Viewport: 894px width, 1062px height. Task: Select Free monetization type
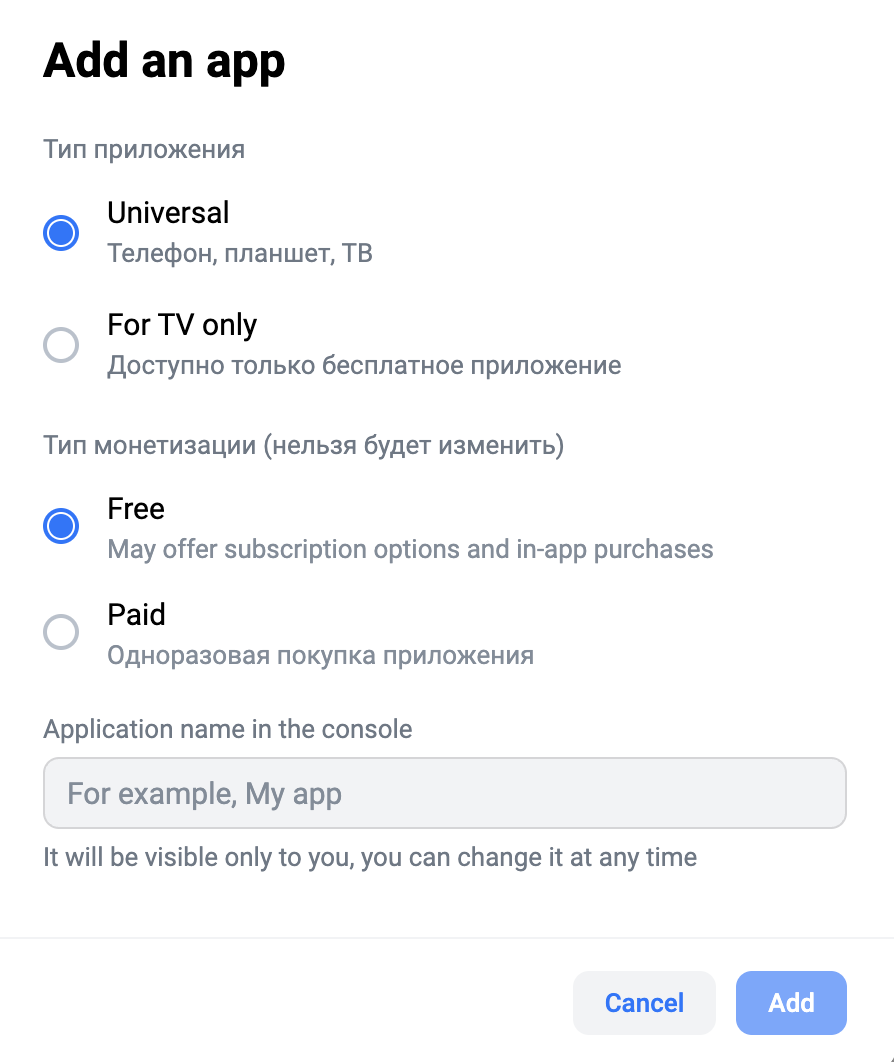[61, 526]
